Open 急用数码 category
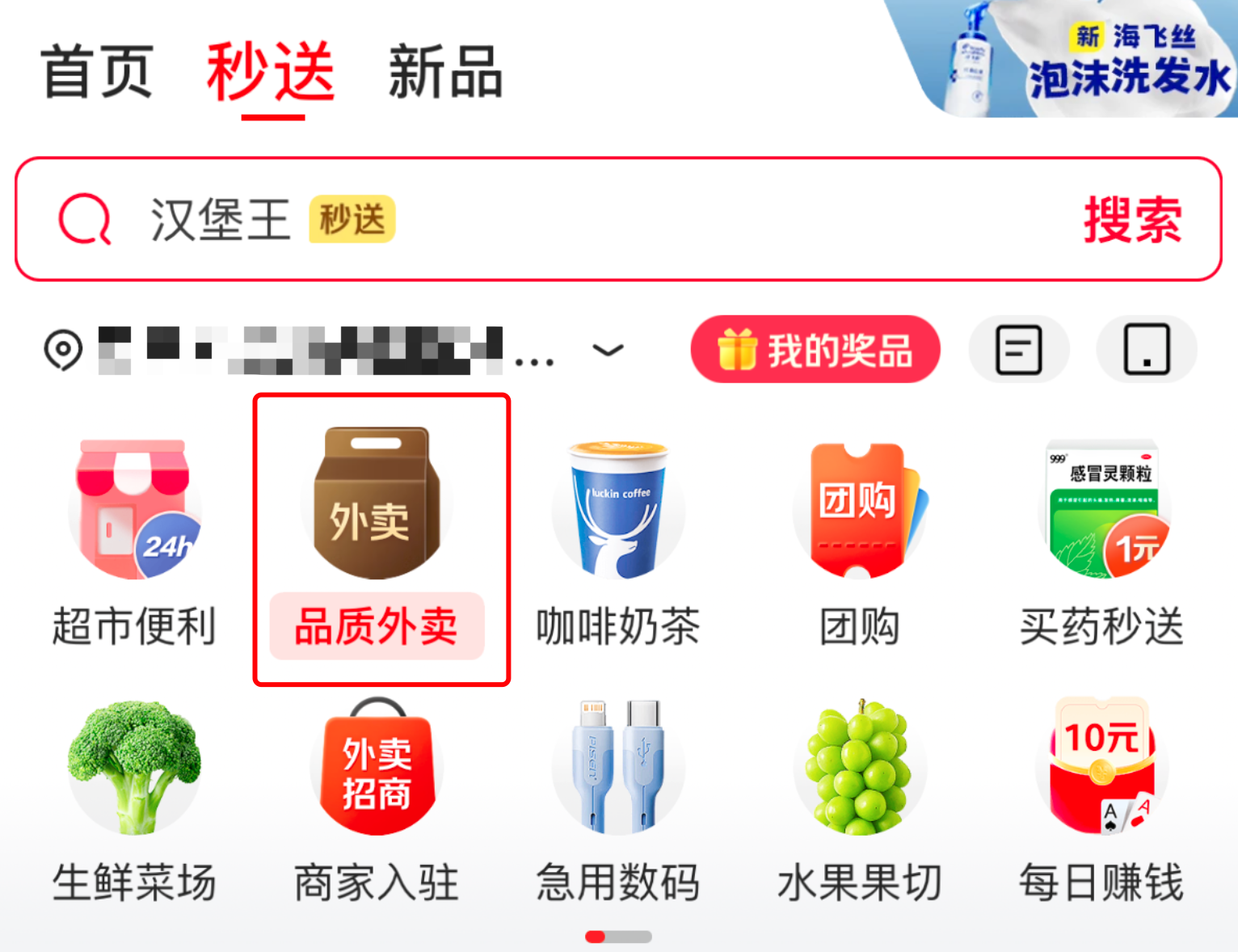This screenshot has width=1238, height=952. (618, 800)
